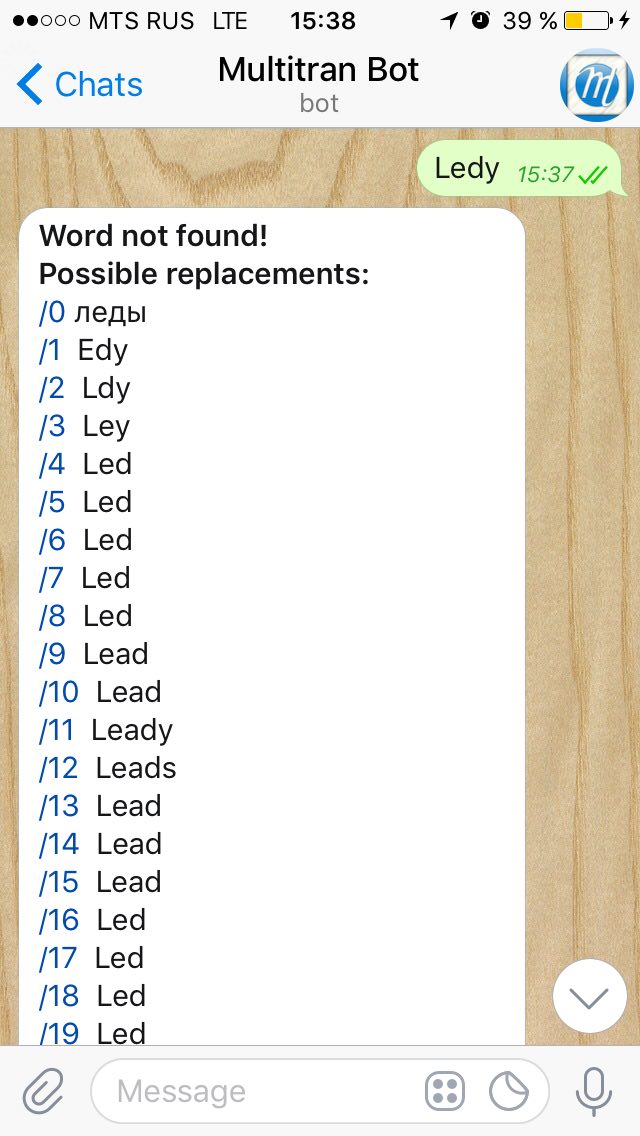Select the /9 Lead command

52,654
